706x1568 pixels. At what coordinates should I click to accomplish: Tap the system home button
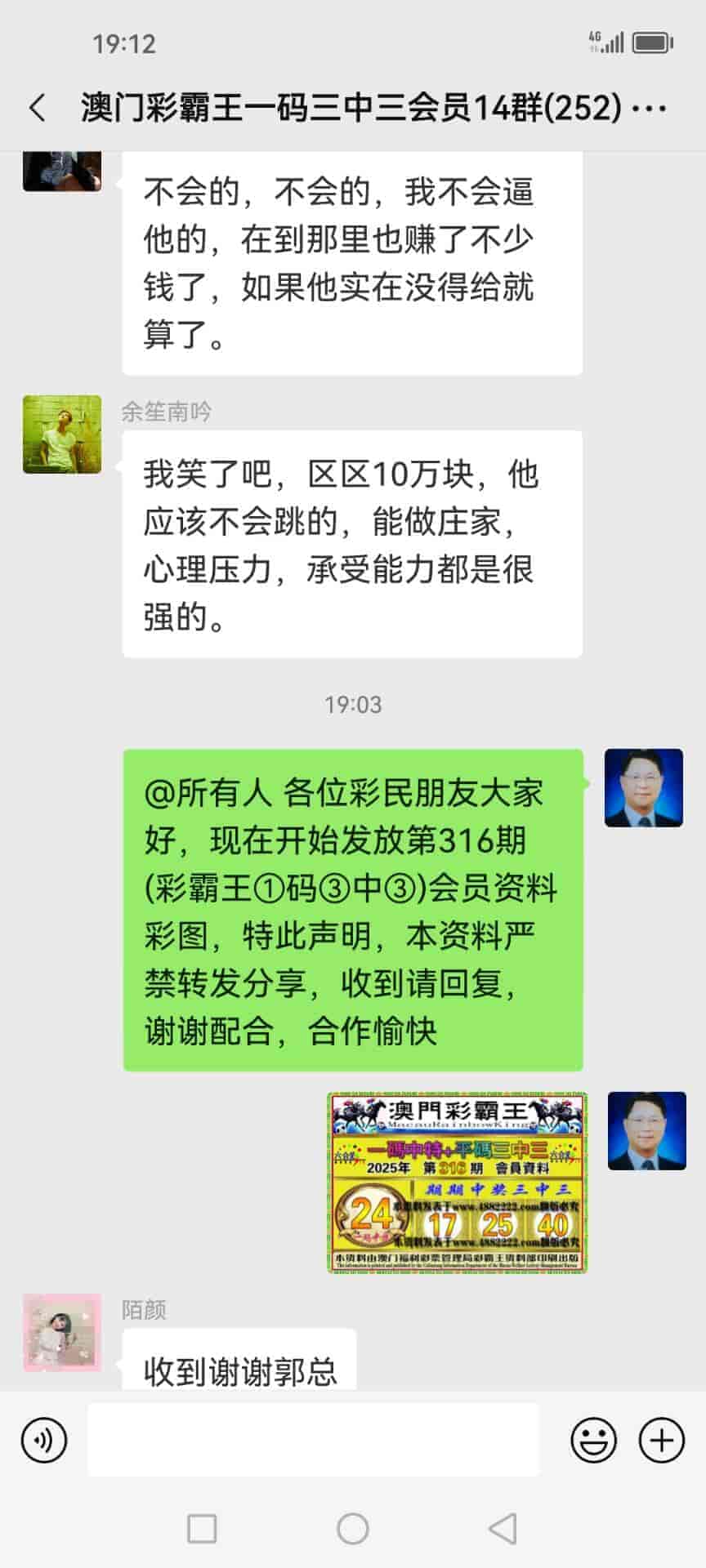tap(353, 1528)
